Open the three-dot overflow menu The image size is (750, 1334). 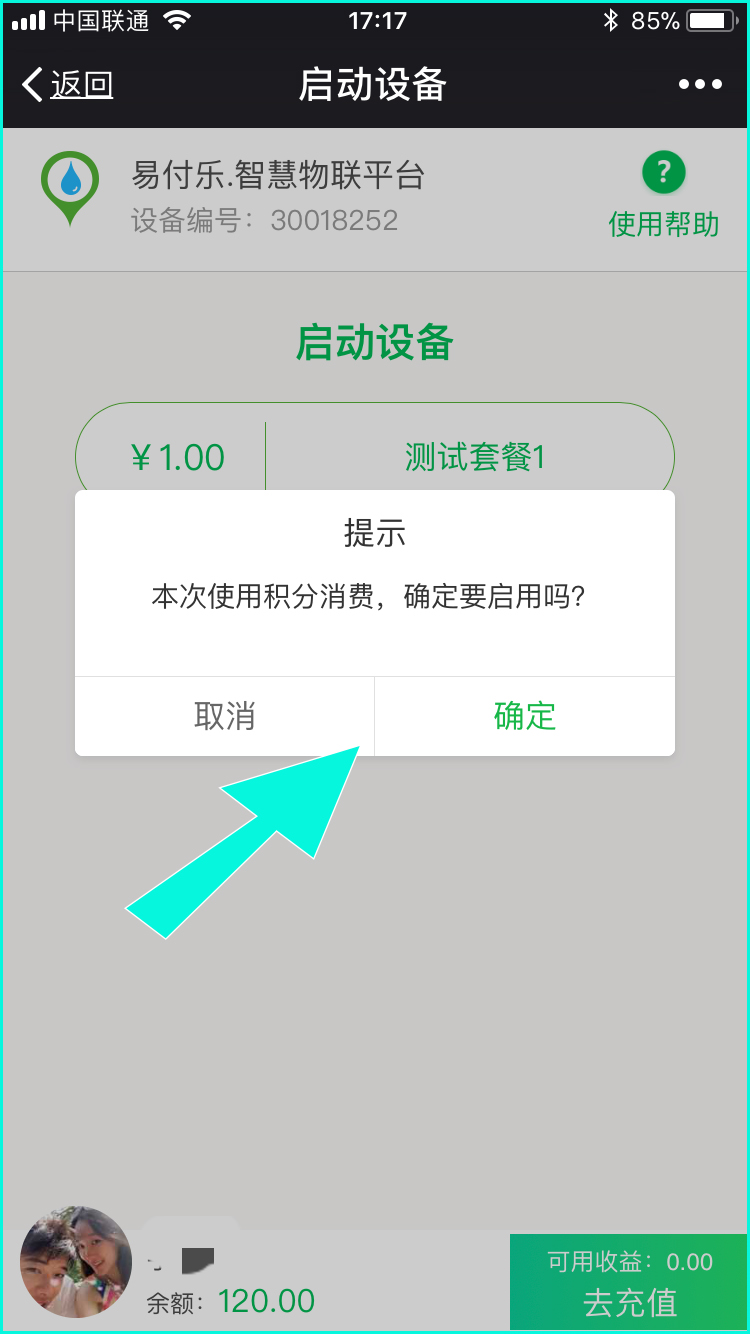[699, 85]
